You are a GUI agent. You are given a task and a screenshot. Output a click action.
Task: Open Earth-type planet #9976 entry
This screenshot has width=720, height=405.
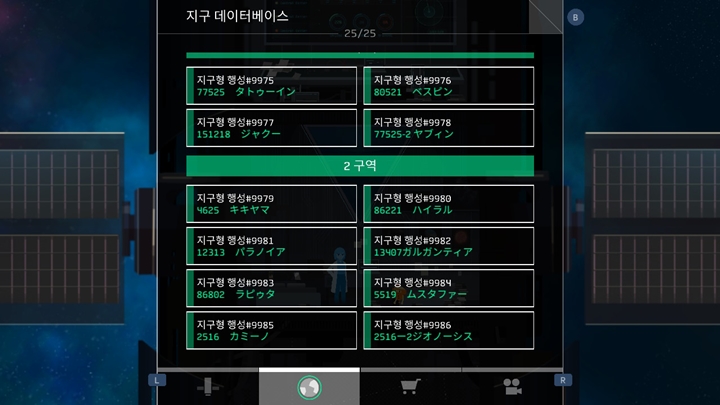click(x=448, y=86)
